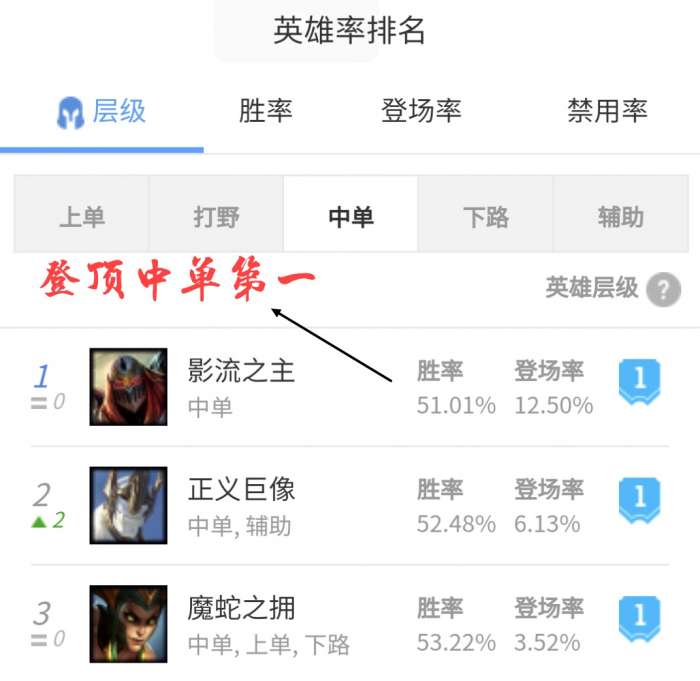Show 下路 role rankings
This screenshot has height=681, width=700.
[x=486, y=216]
